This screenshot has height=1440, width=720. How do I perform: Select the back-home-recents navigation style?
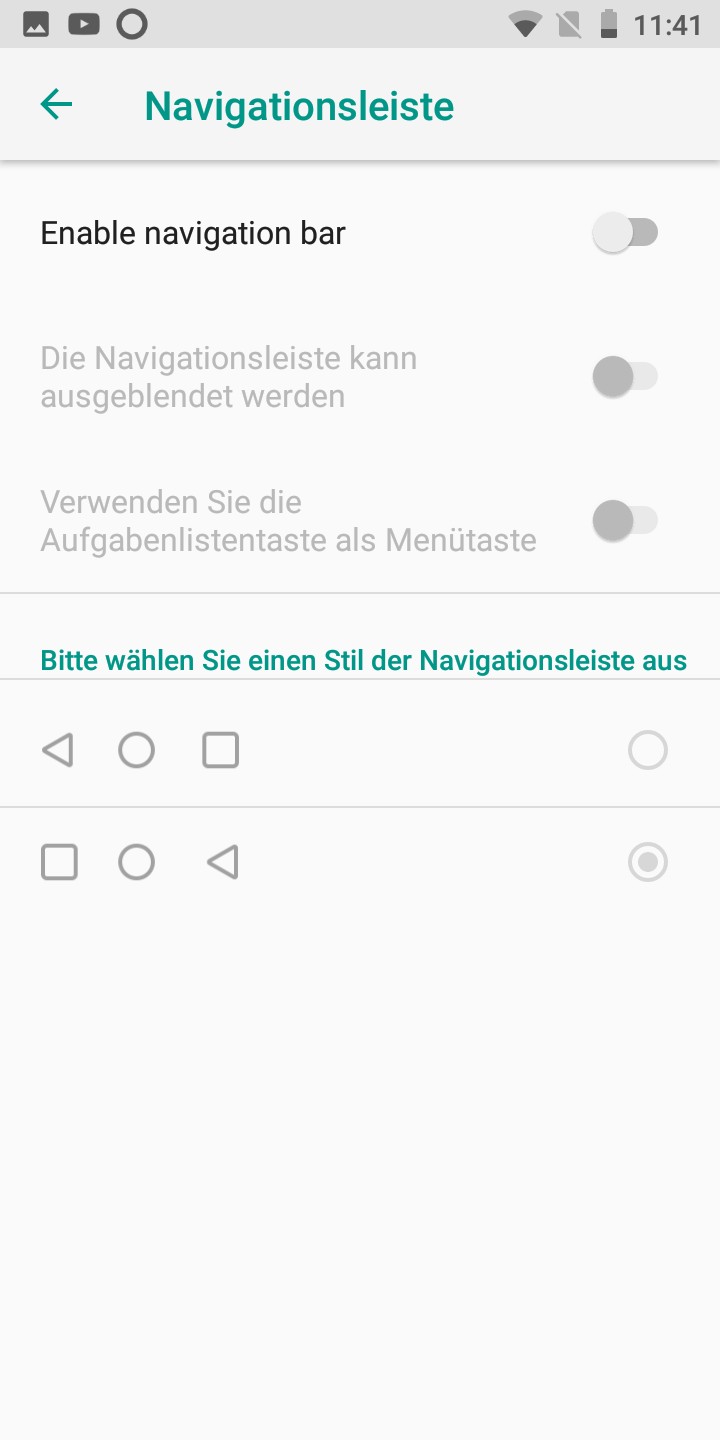[647, 750]
